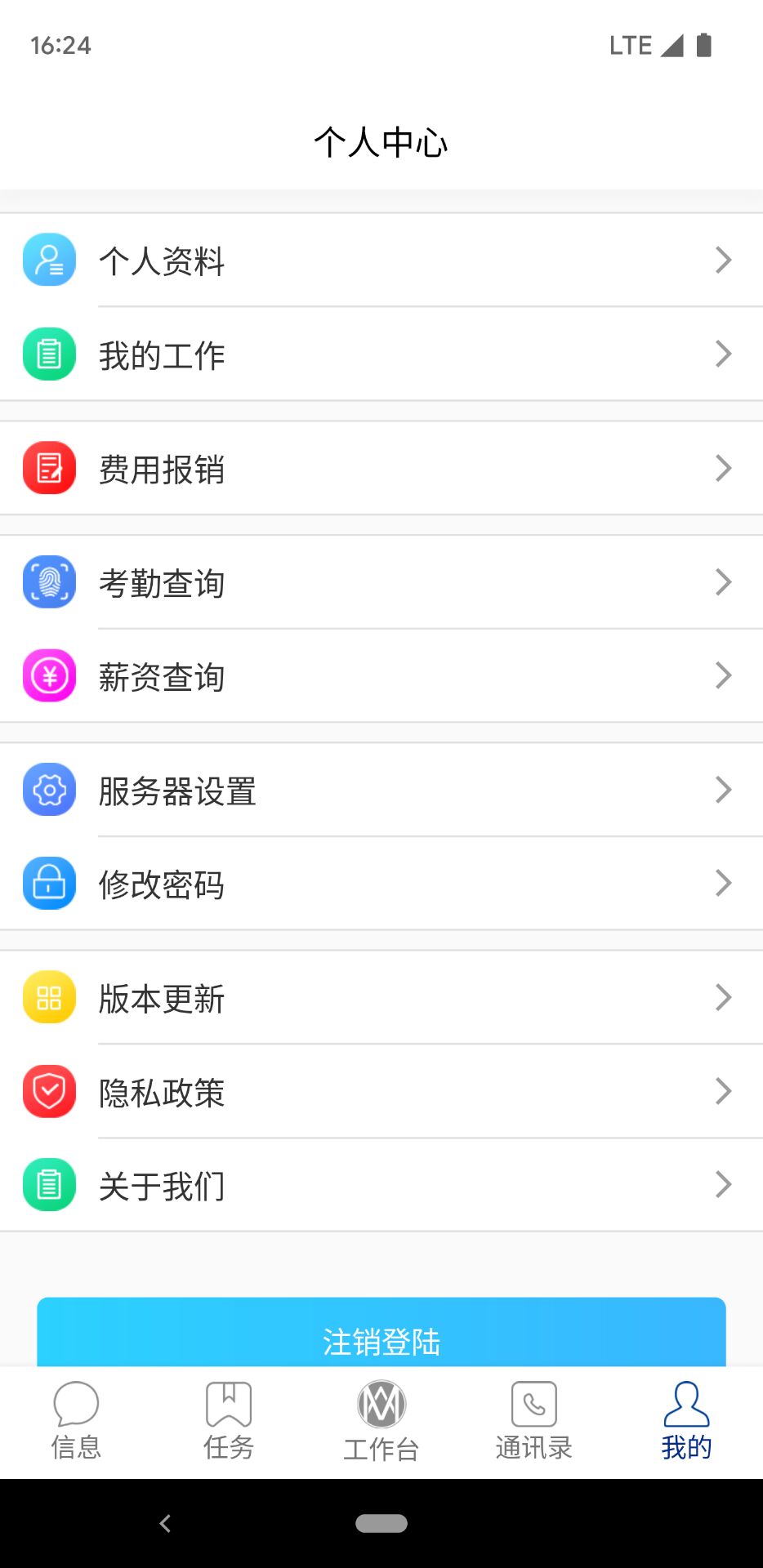The image size is (763, 1568).
Task: Tap the system back arrow
Action: 165,1523
